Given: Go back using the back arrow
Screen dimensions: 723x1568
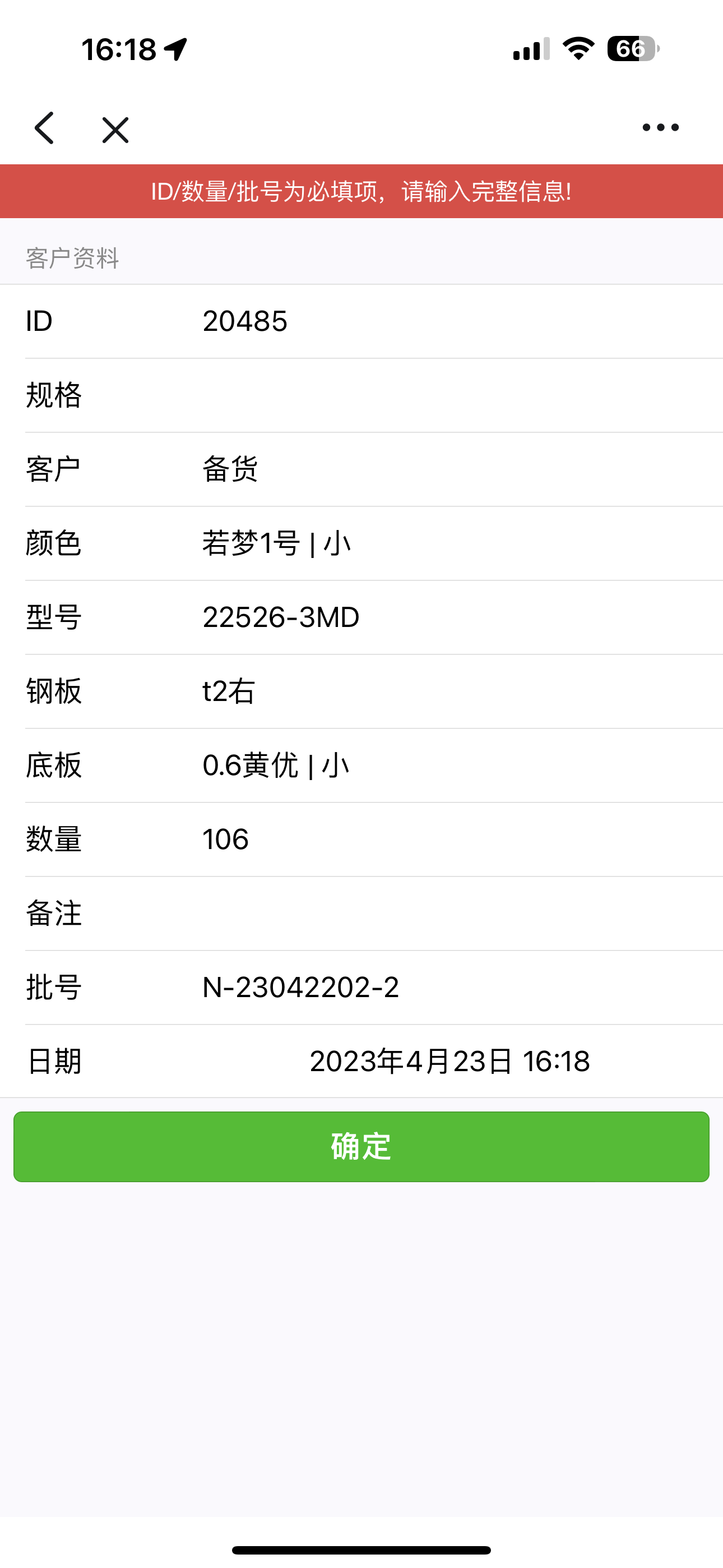Looking at the screenshot, I should coord(44,128).
